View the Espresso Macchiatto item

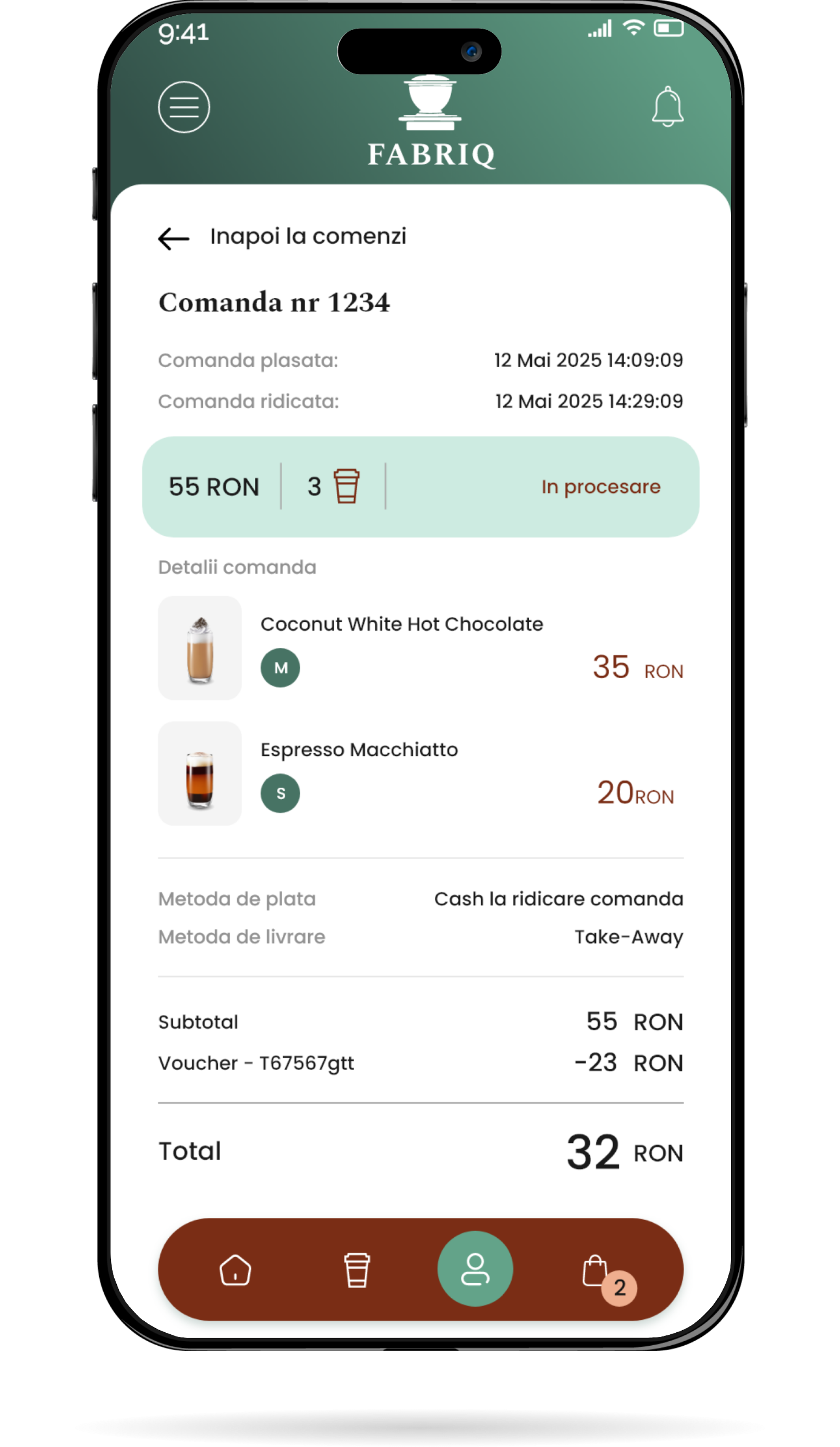[x=359, y=750]
